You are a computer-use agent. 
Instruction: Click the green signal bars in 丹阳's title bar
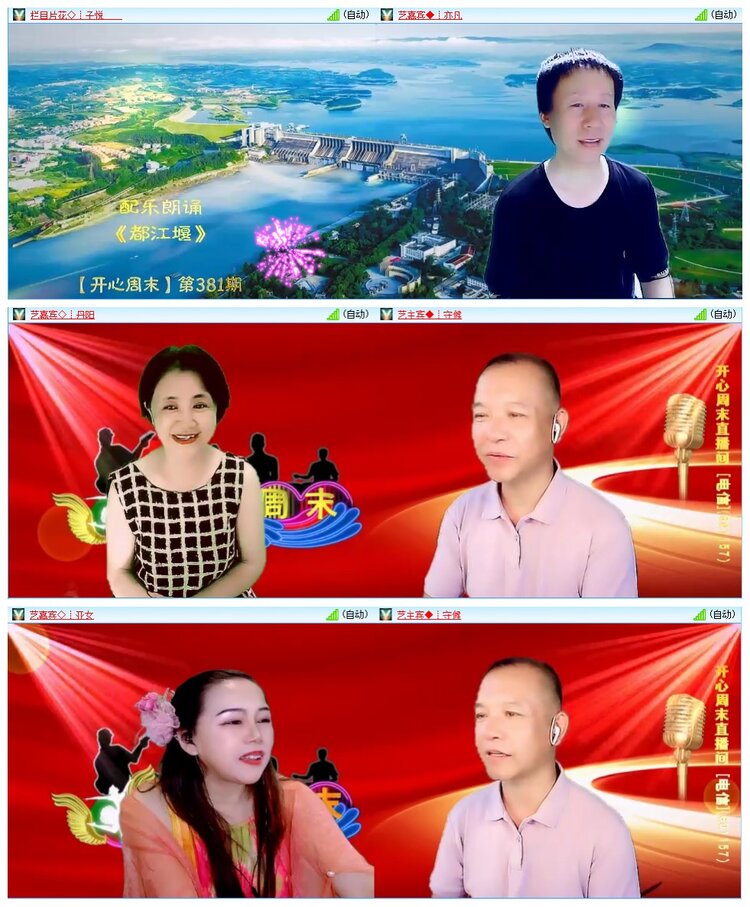334,315
